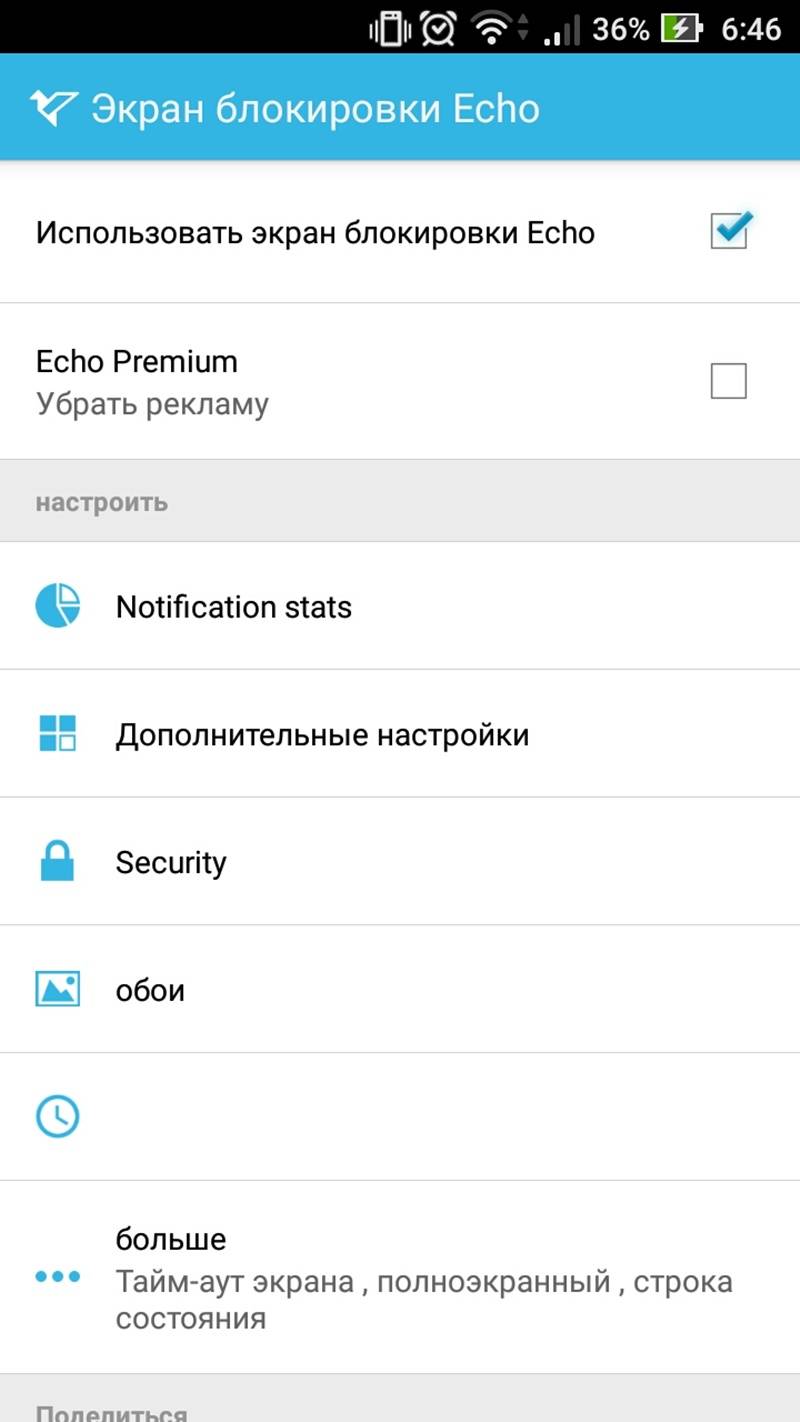
Task: Enable the Echo Premium checkbox
Action: (x=728, y=381)
